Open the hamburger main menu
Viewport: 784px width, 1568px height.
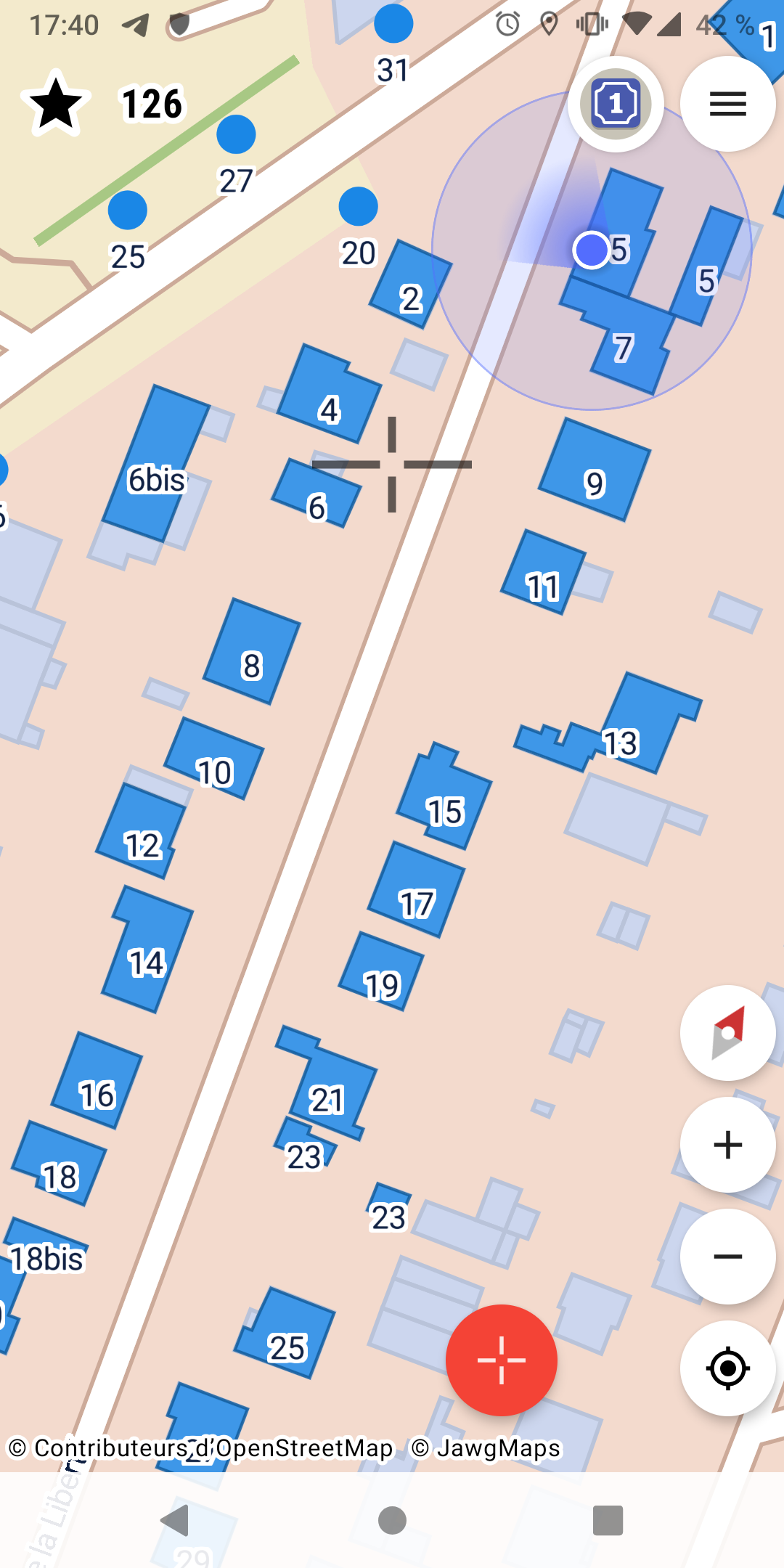[x=728, y=104]
